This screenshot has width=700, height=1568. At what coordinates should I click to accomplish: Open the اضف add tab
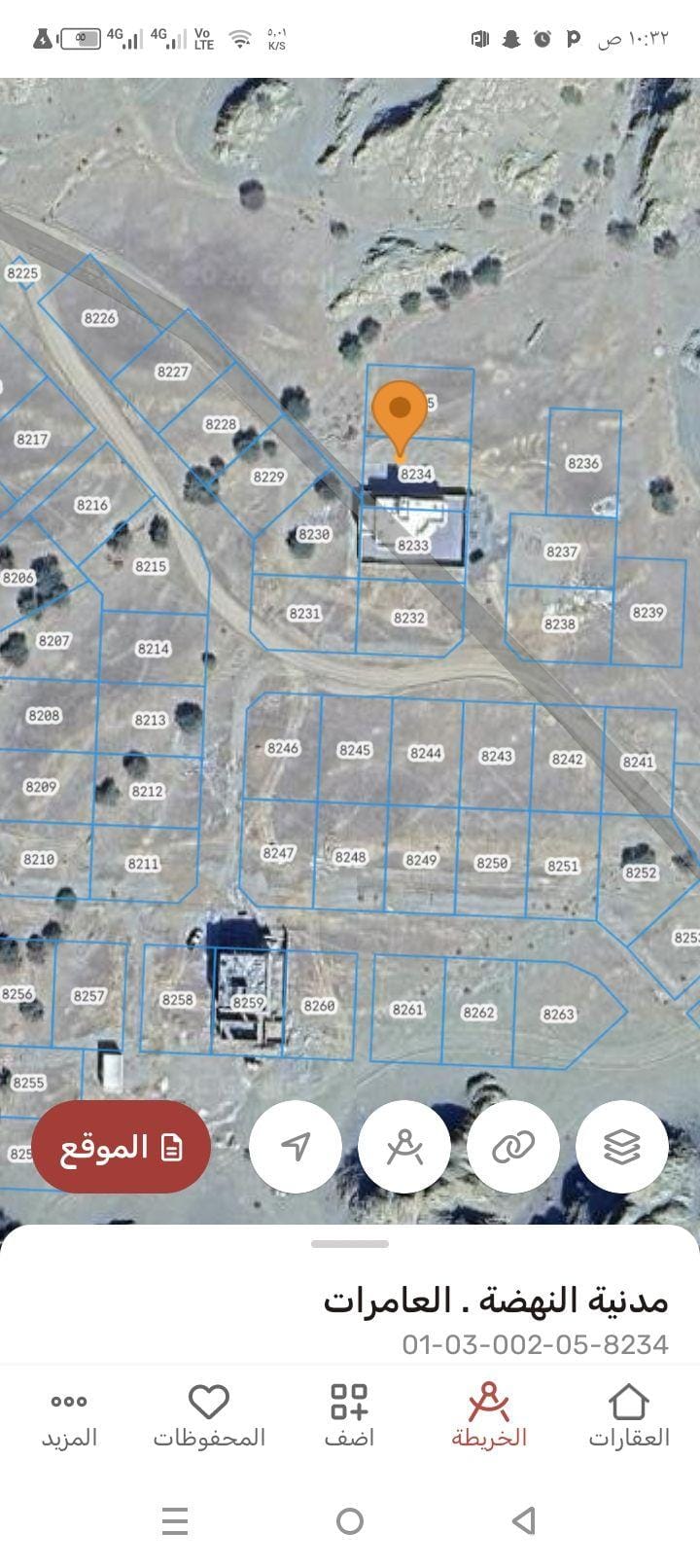pos(349,1415)
